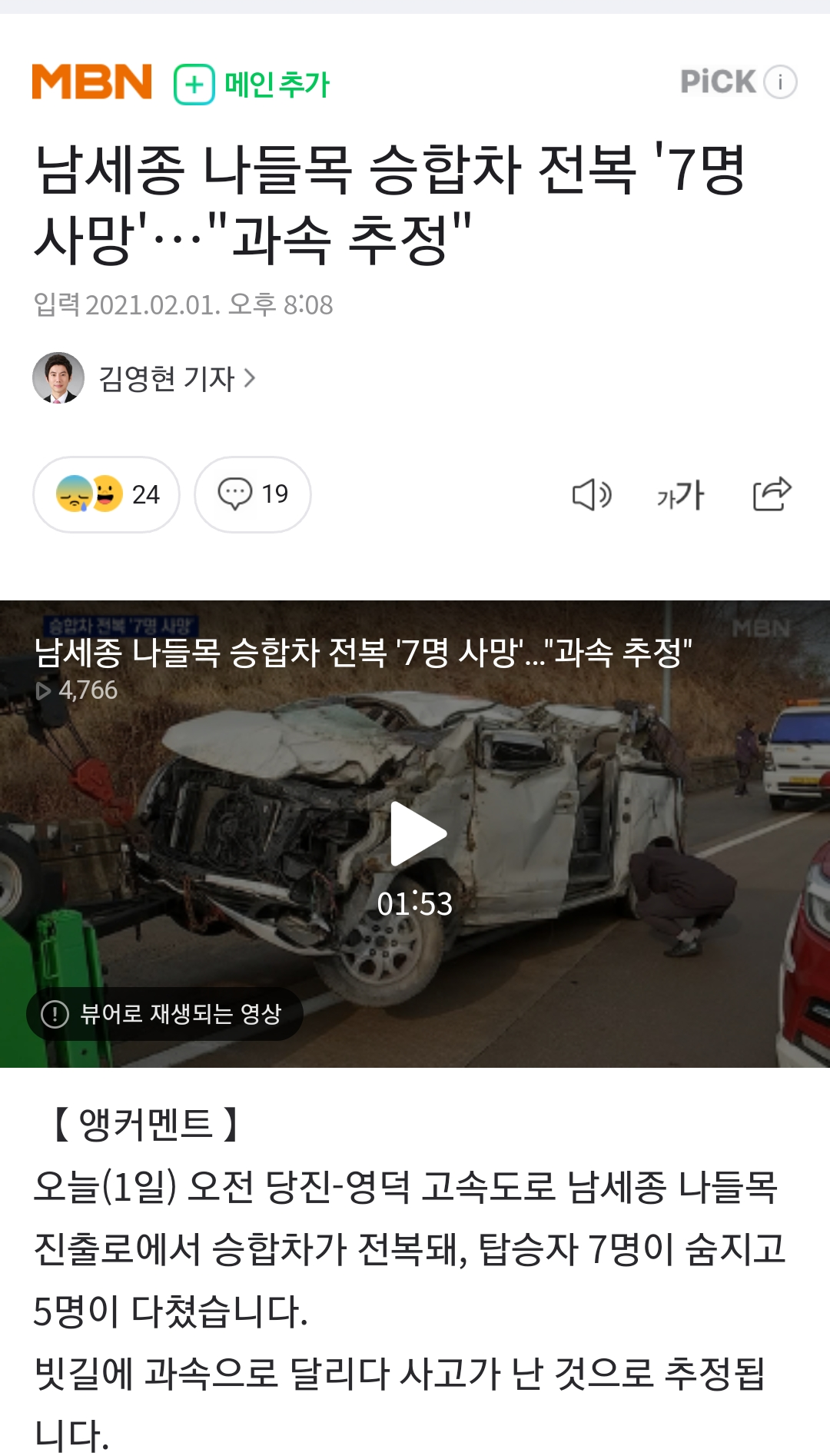This screenshot has height=1456, width=830.
Task: Listen to article with speaker icon
Action: point(592,494)
